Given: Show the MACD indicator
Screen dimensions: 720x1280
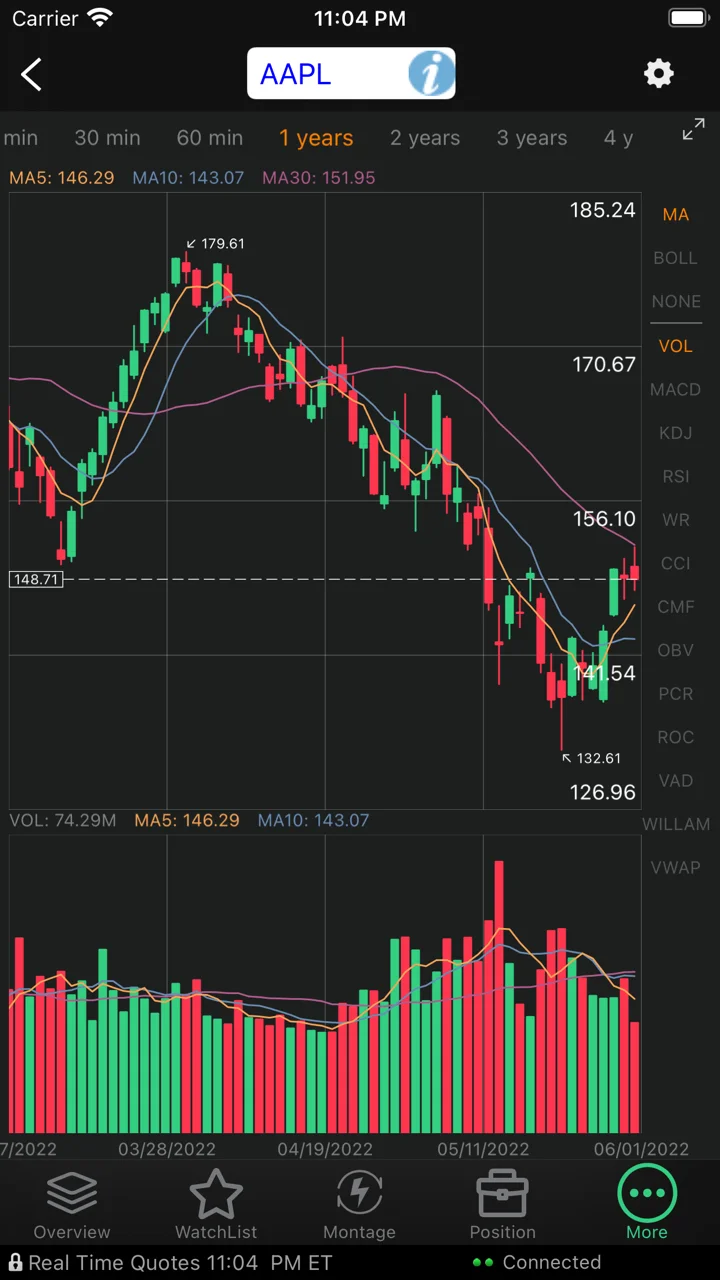Looking at the screenshot, I should point(676,390).
